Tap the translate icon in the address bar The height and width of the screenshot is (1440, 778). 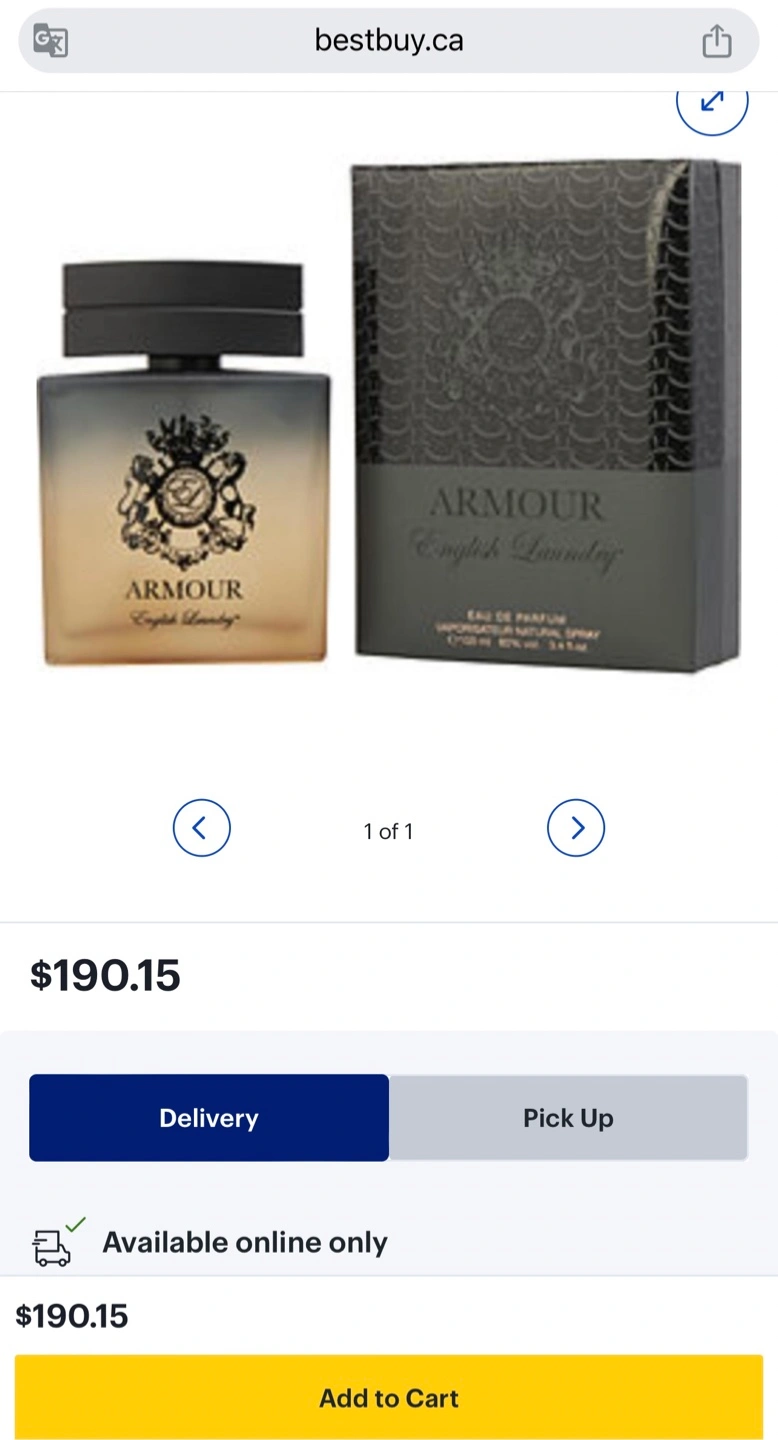click(x=50, y=41)
